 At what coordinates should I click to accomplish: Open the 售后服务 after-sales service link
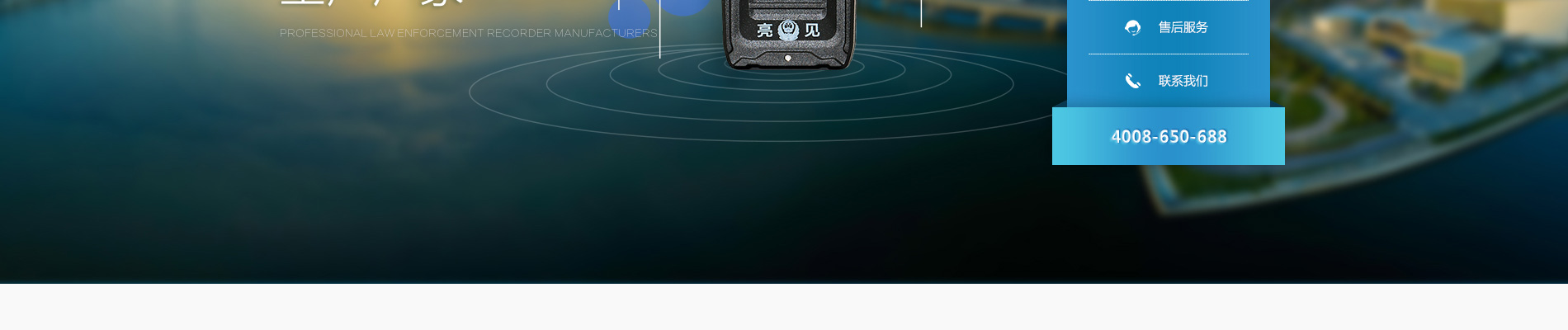(1168, 28)
